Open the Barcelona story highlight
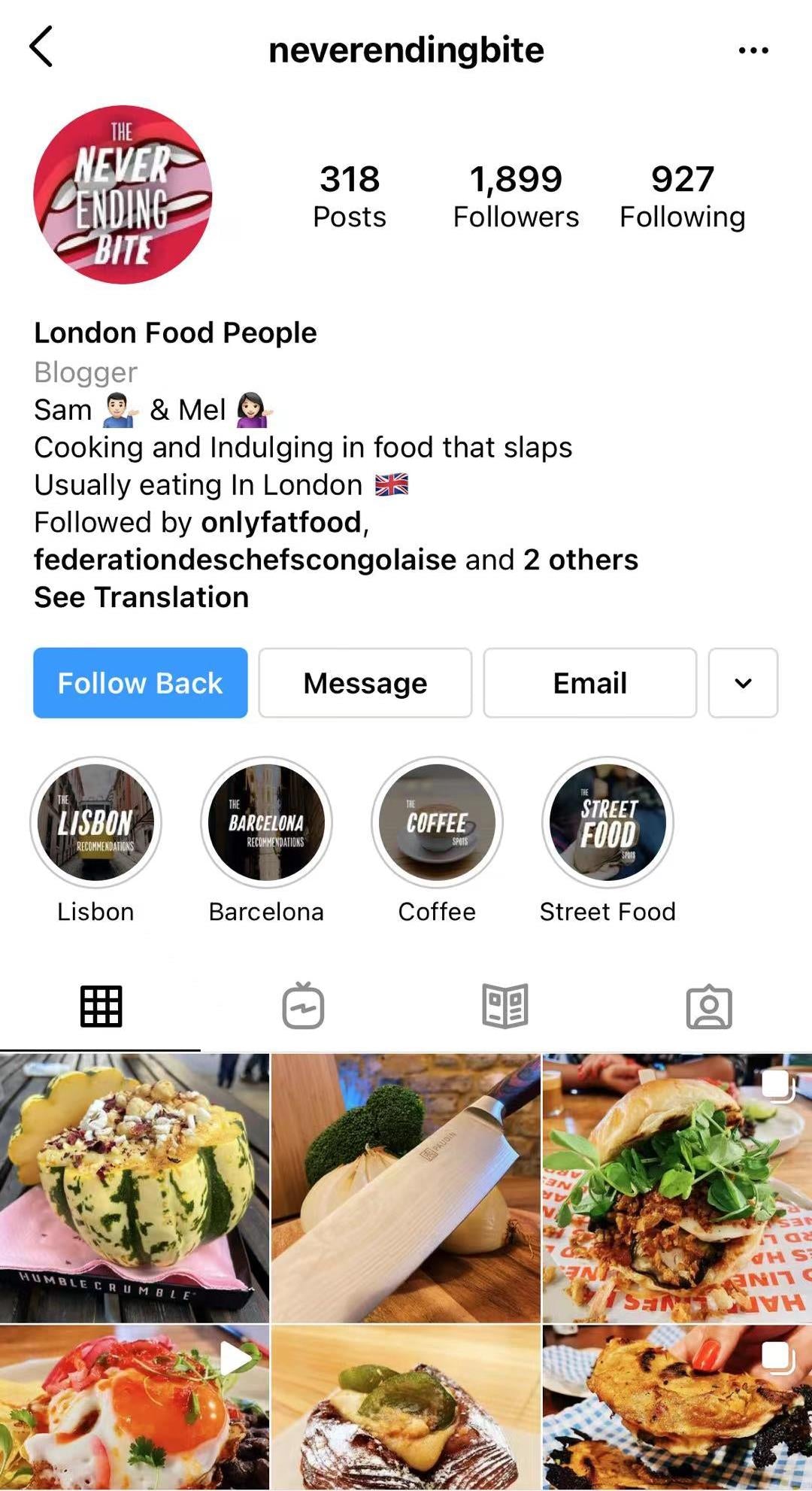This screenshot has height=1491, width=812. pyautogui.click(x=266, y=822)
